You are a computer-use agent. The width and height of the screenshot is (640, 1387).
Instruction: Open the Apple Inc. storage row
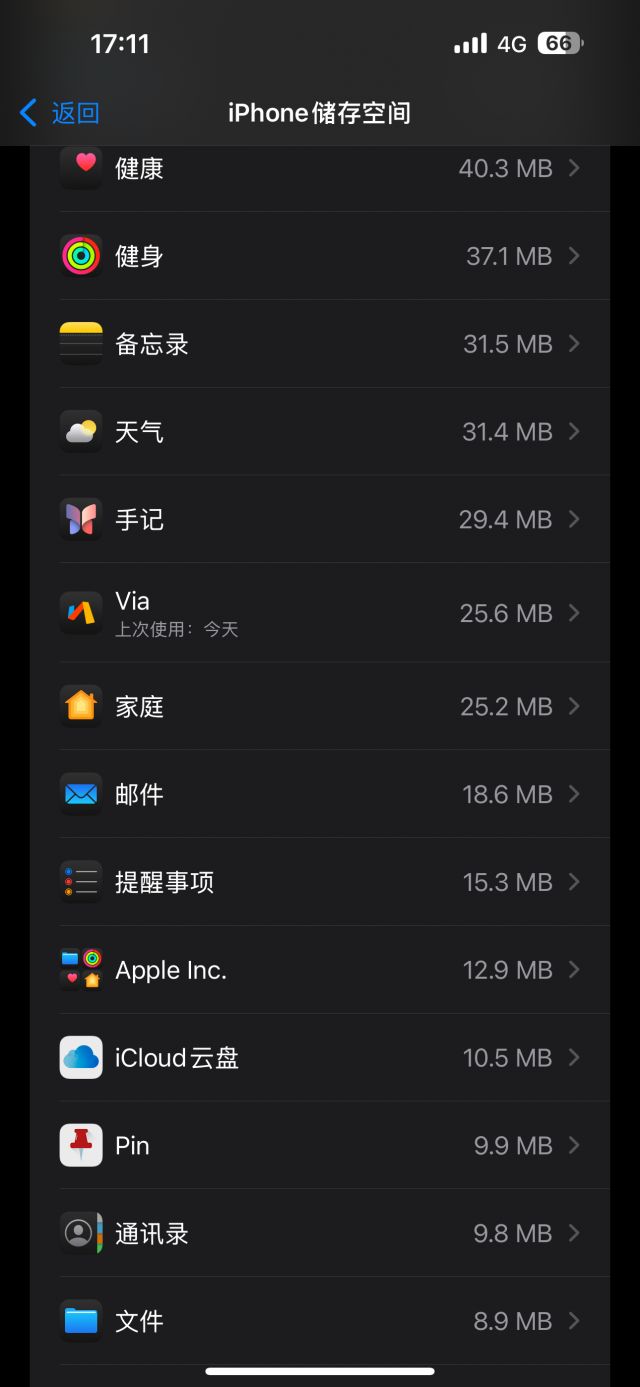[x=320, y=970]
